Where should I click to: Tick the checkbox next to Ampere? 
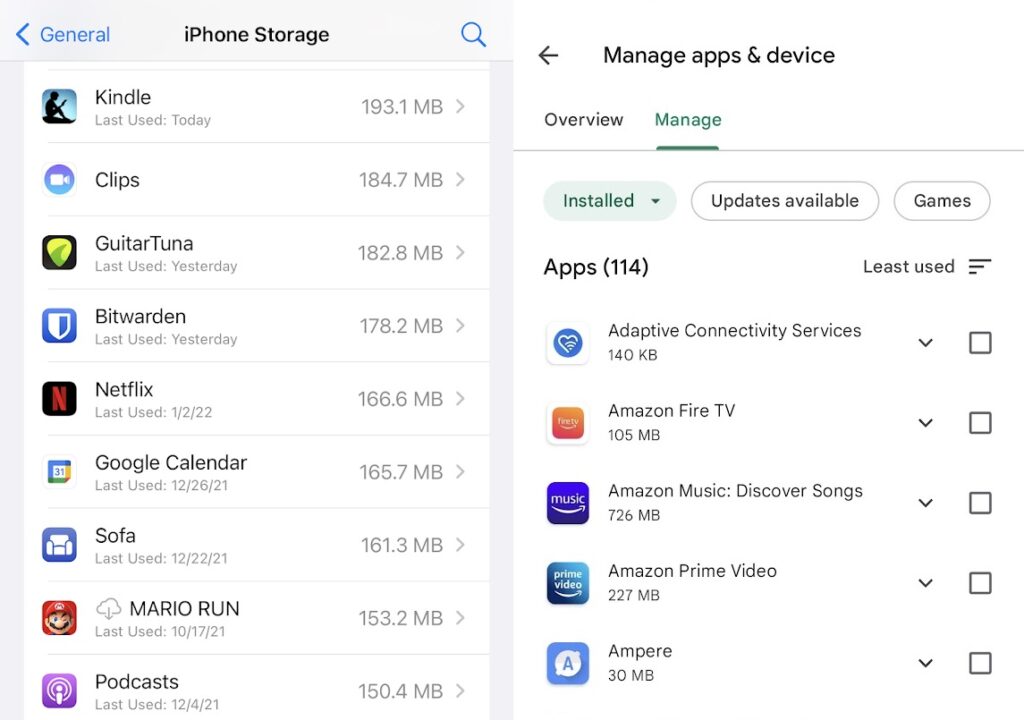coord(980,663)
